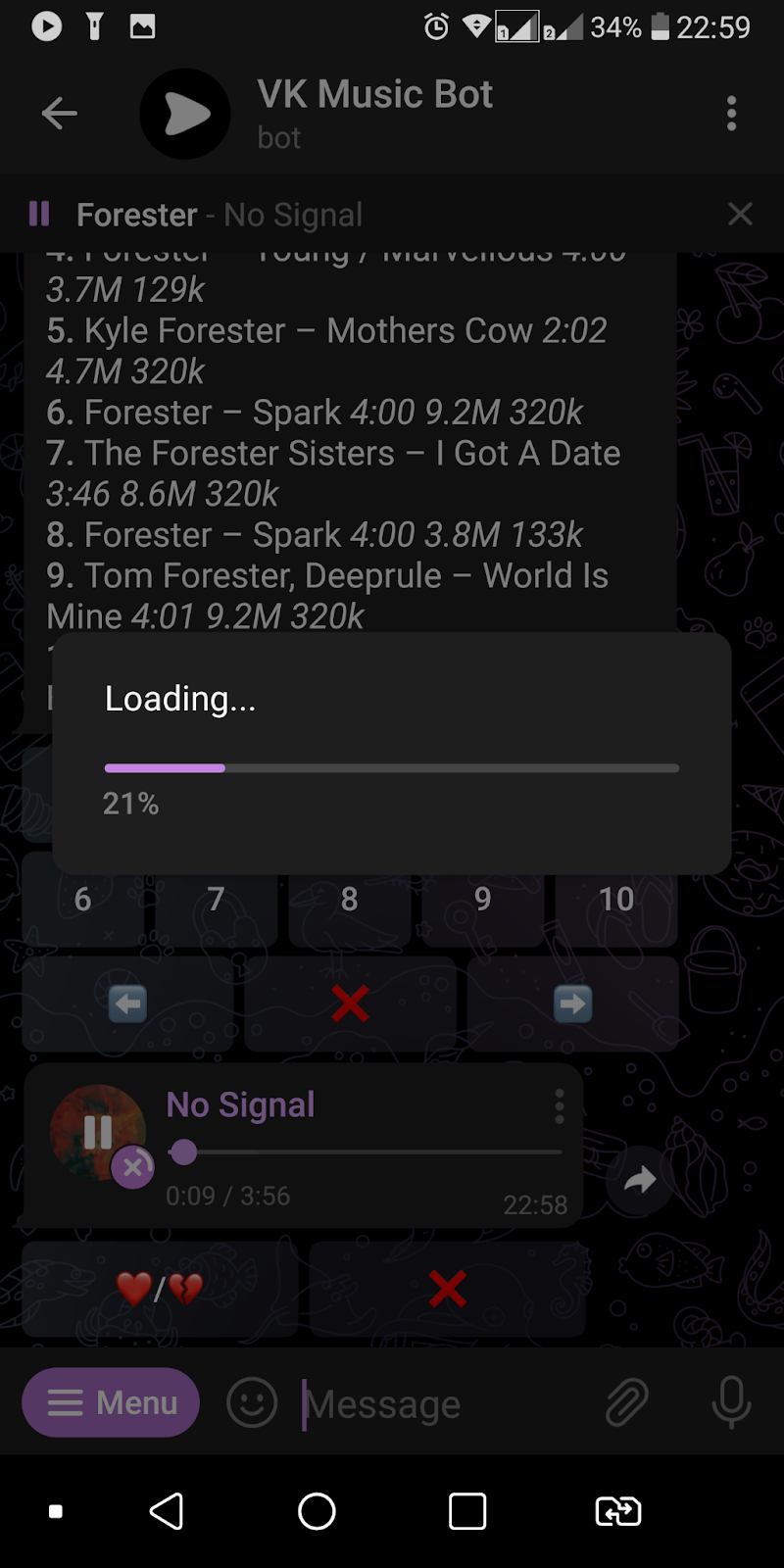Select track number 8 button
This screenshot has width=784, height=1568.
pyautogui.click(x=349, y=899)
